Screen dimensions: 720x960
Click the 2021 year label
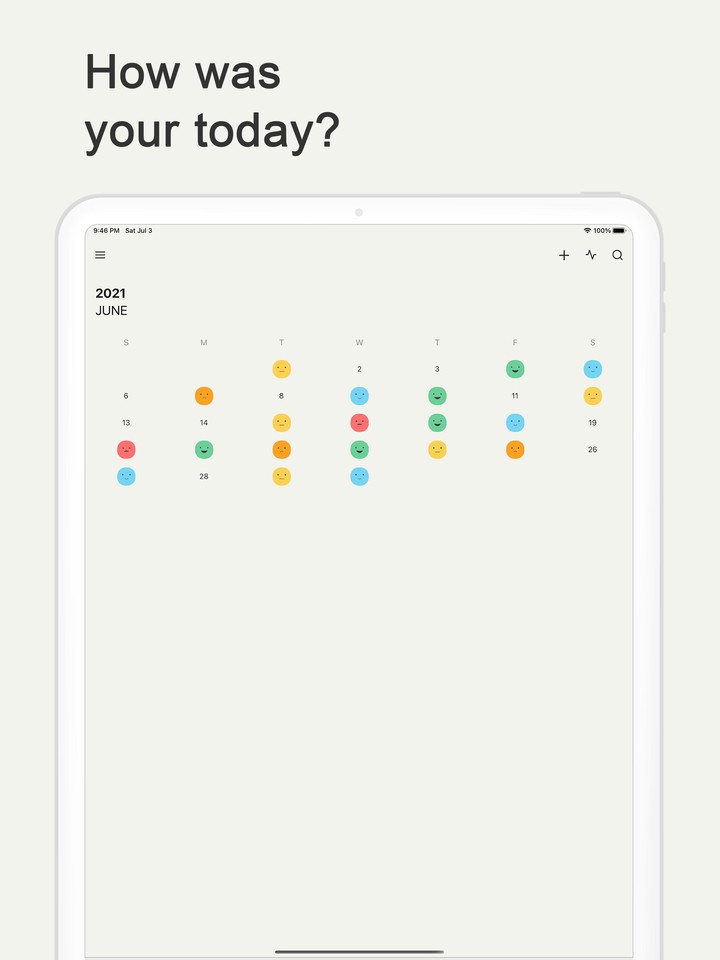111,293
